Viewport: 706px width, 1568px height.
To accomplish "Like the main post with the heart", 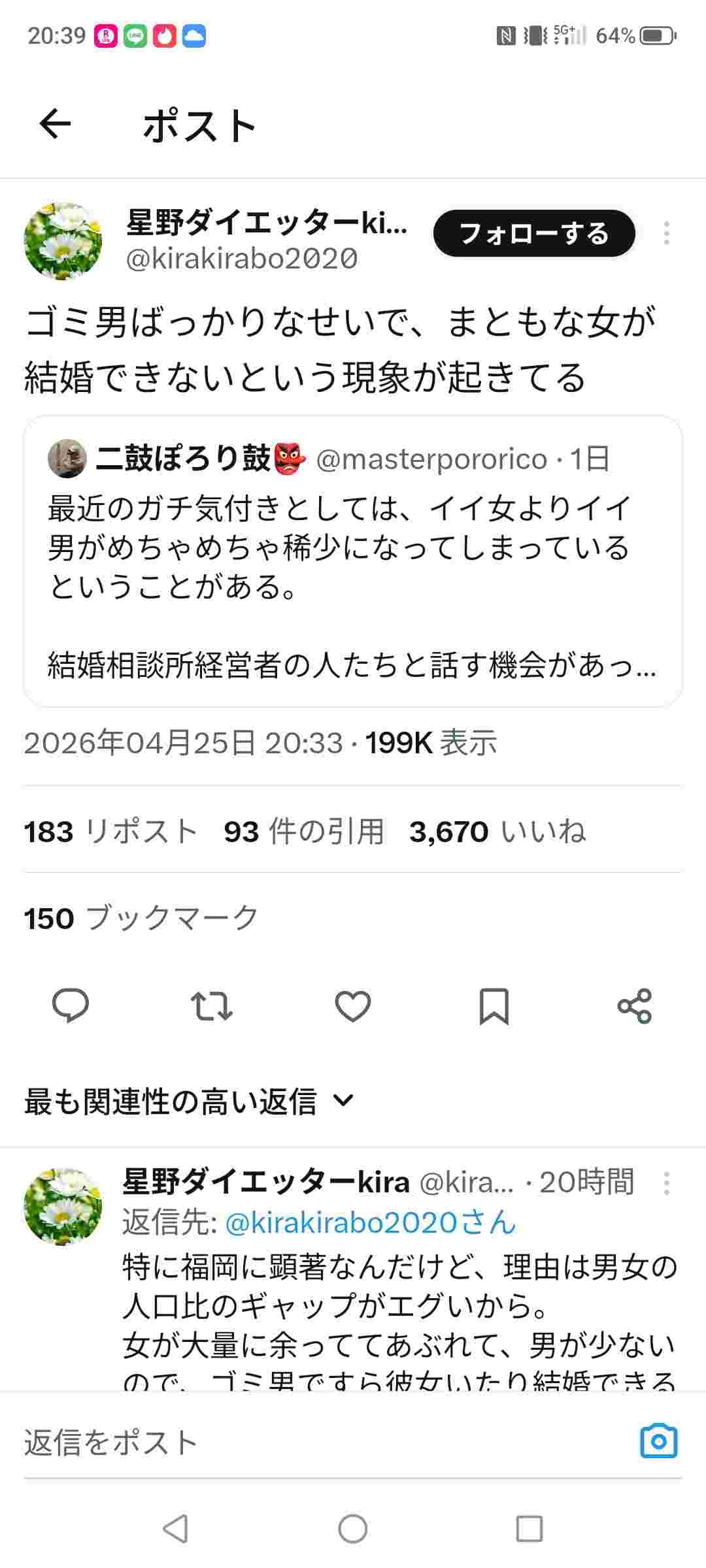I will [353, 1005].
